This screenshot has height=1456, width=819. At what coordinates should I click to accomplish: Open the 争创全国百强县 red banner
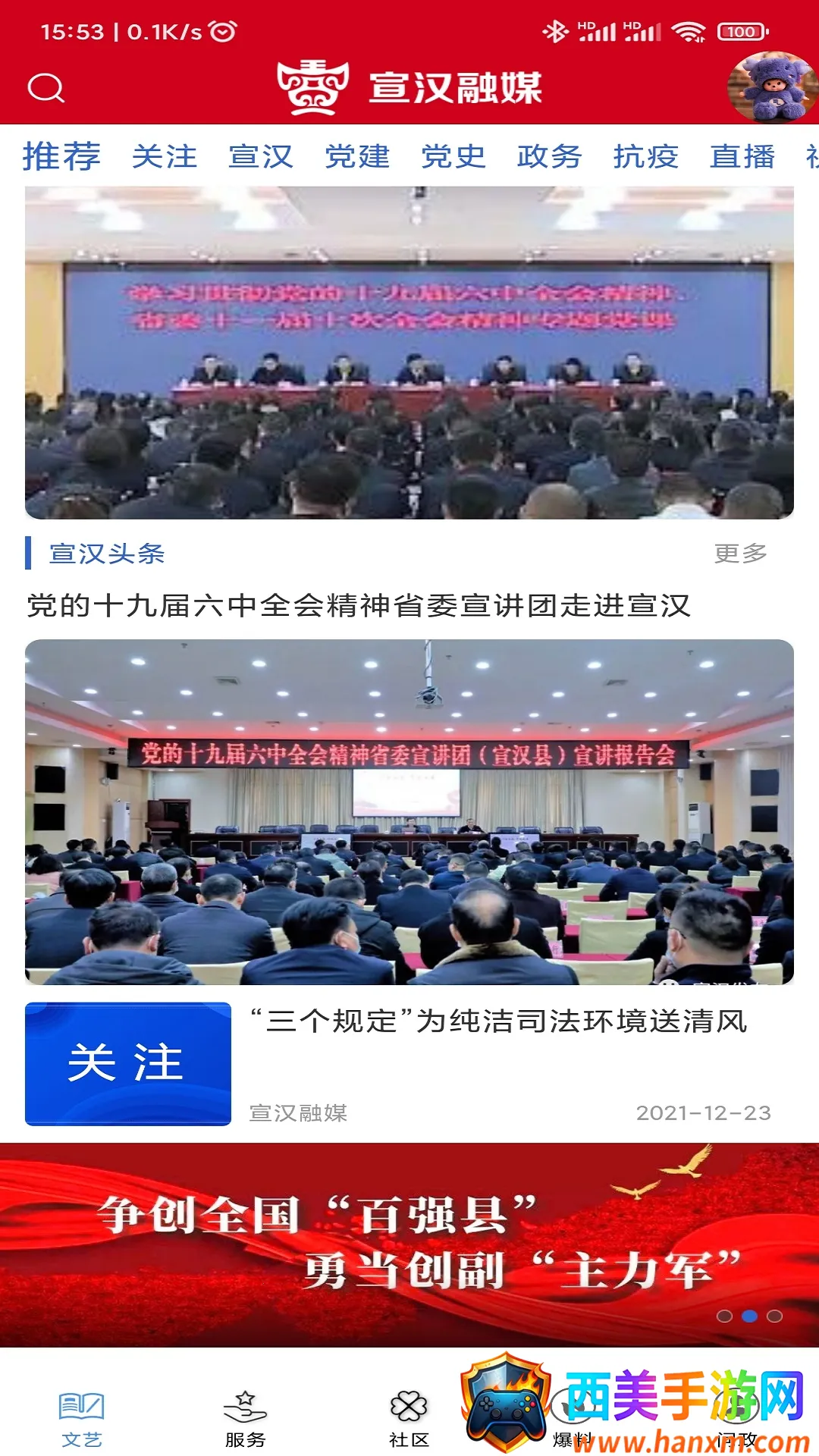coord(409,1244)
